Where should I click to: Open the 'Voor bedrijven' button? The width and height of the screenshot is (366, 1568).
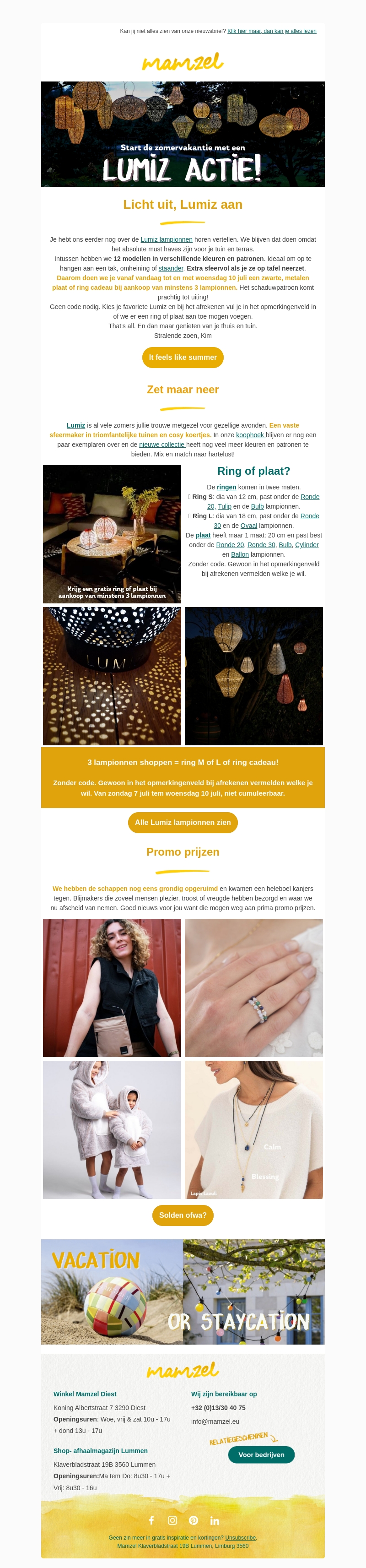(261, 1455)
